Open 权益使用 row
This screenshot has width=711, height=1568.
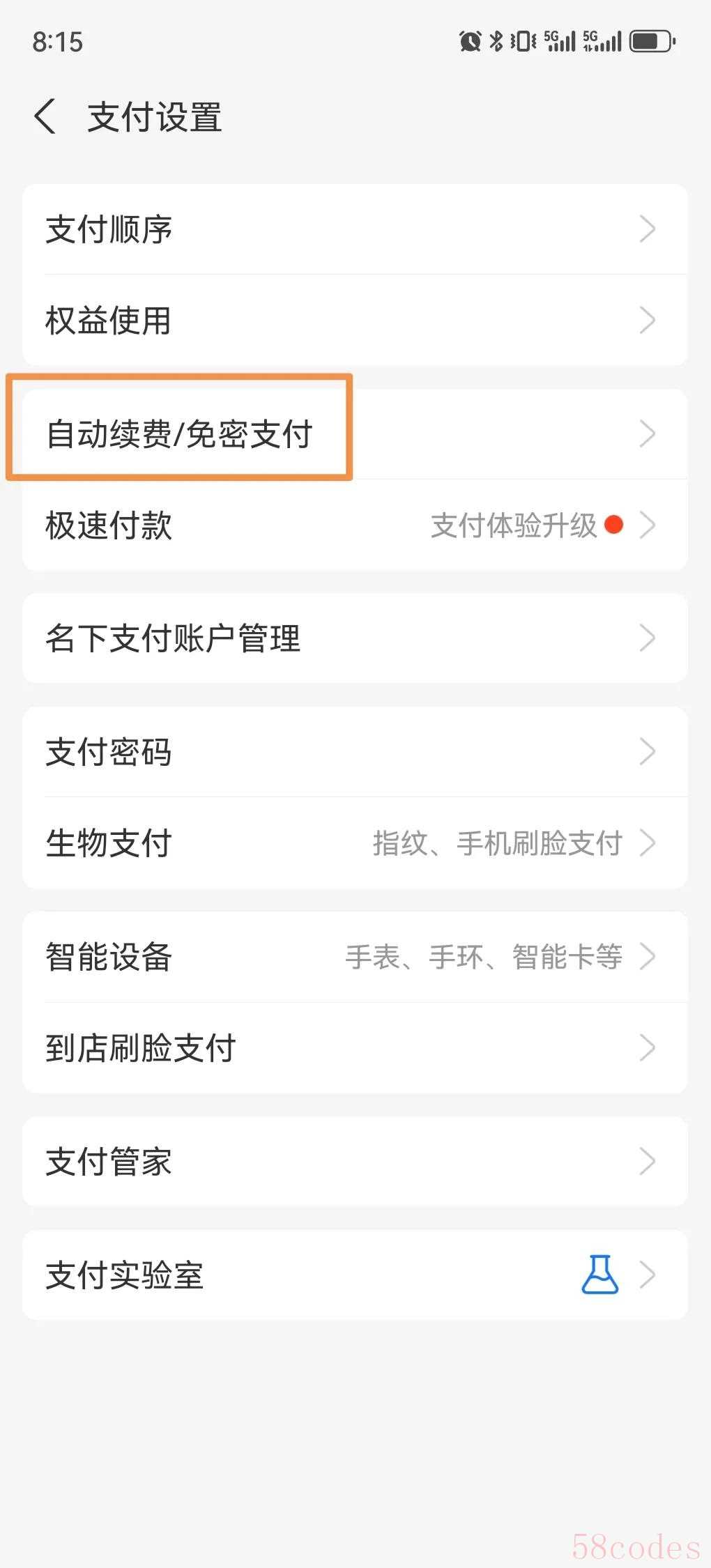click(x=354, y=321)
